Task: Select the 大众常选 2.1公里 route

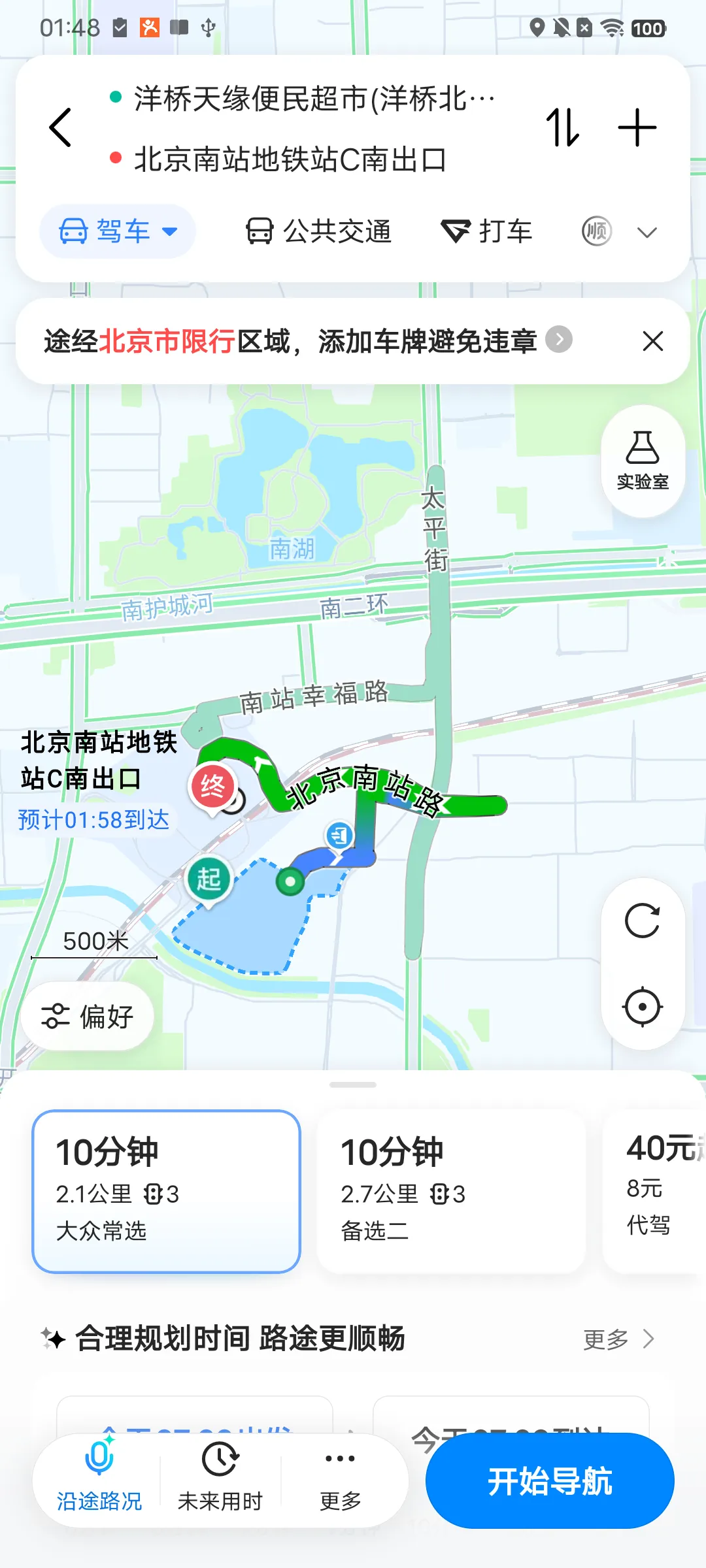Action: tap(166, 1191)
